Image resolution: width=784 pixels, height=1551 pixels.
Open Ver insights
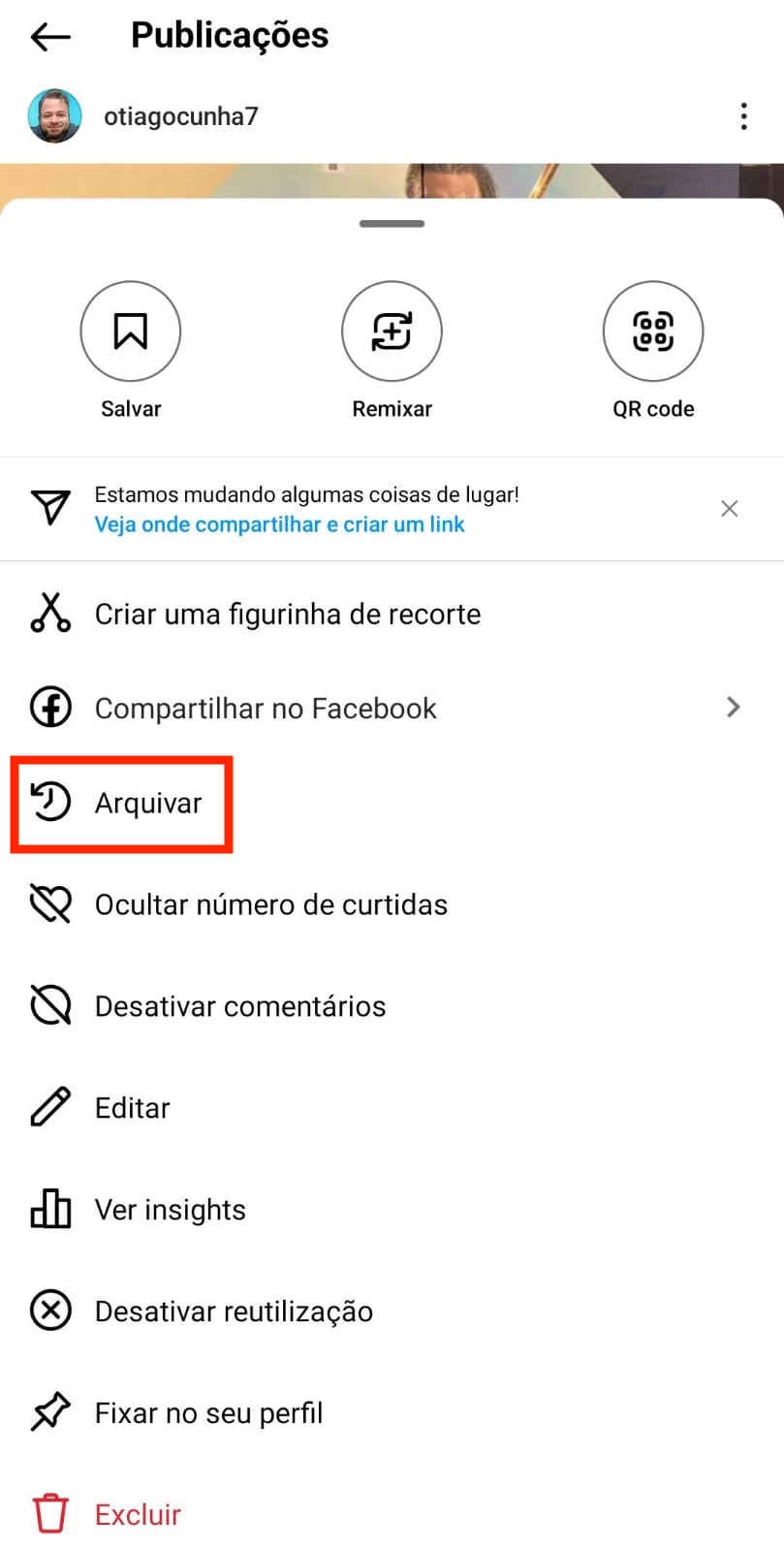pos(170,1210)
